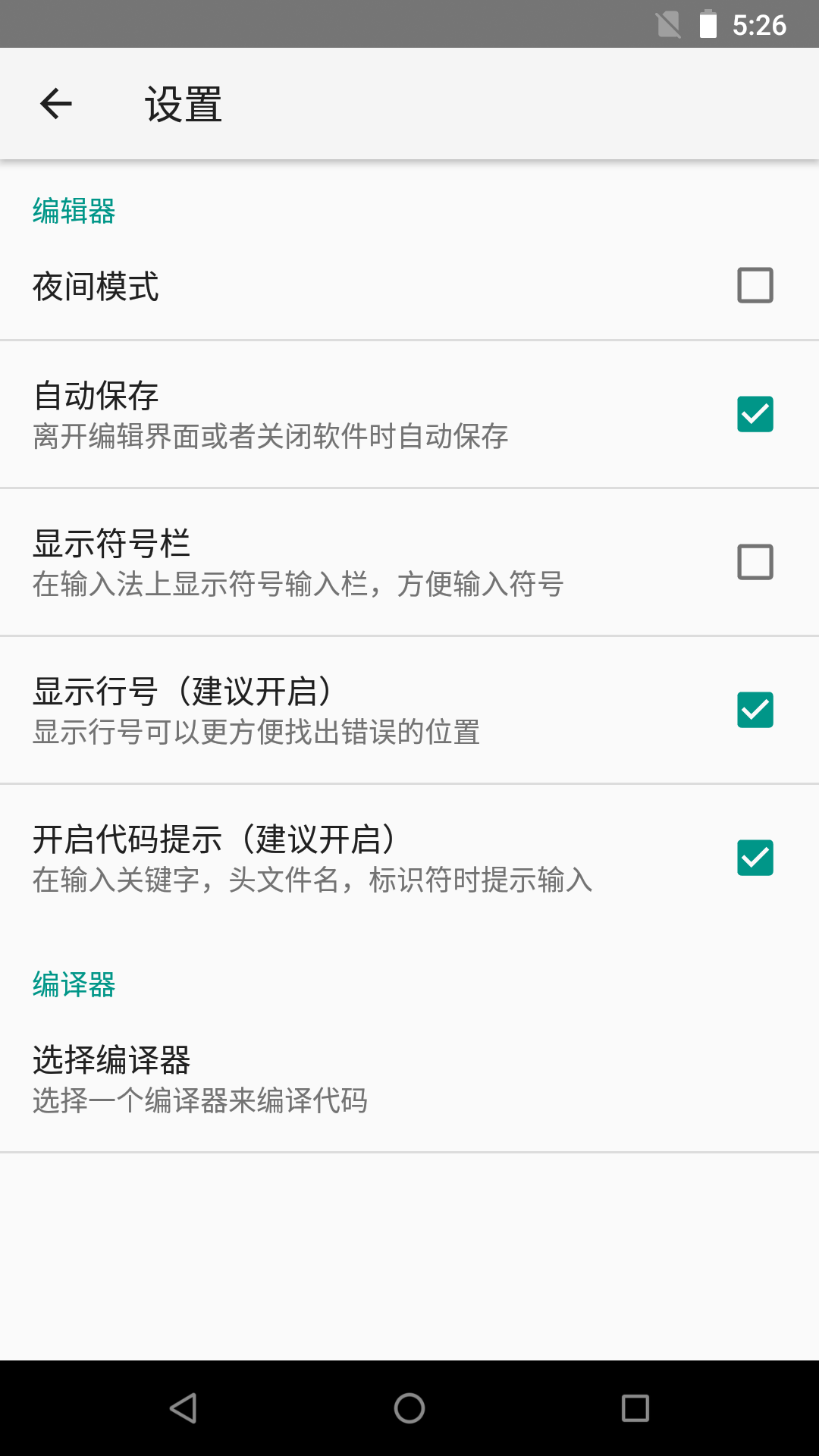
Task: Tap the 设置 title text
Action: coord(182,105)
